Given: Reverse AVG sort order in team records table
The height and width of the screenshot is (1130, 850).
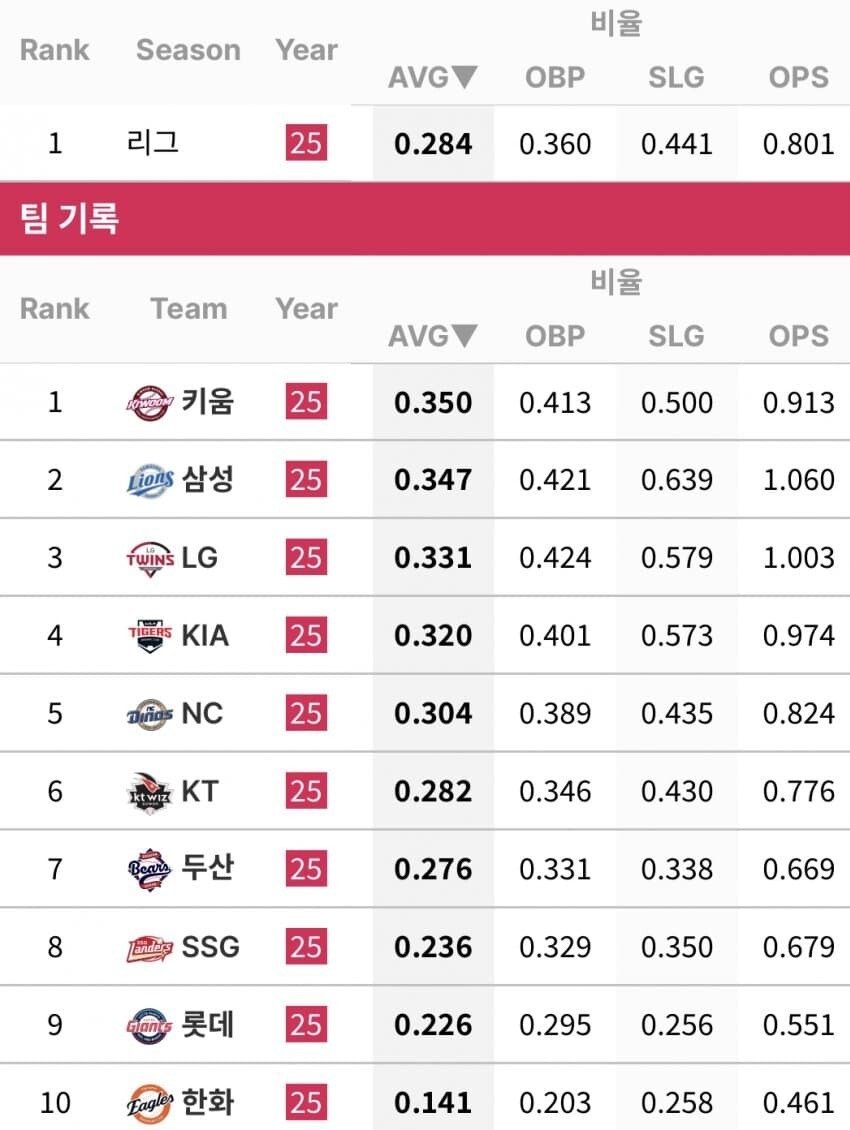Looking at the screenshot, I should click(433, 336).
